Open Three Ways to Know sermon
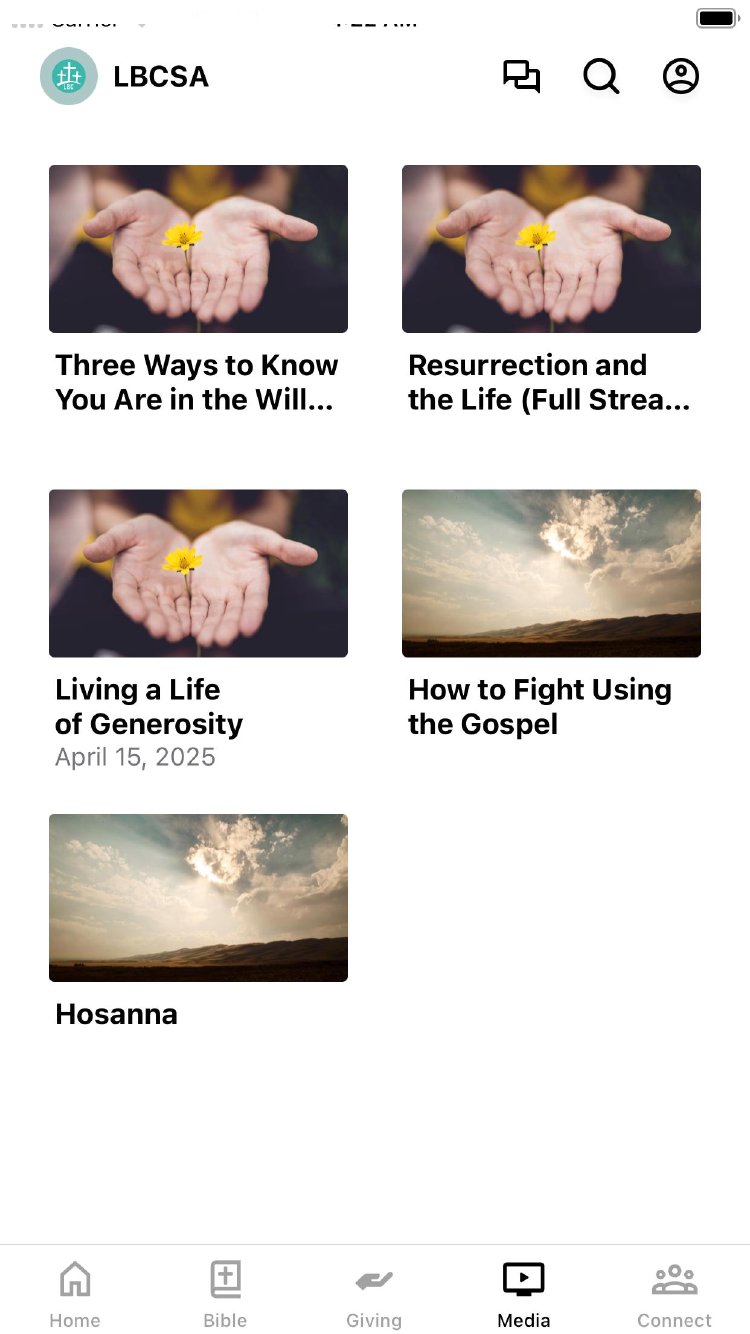The image size is (750, 1334). pos(198,249)
